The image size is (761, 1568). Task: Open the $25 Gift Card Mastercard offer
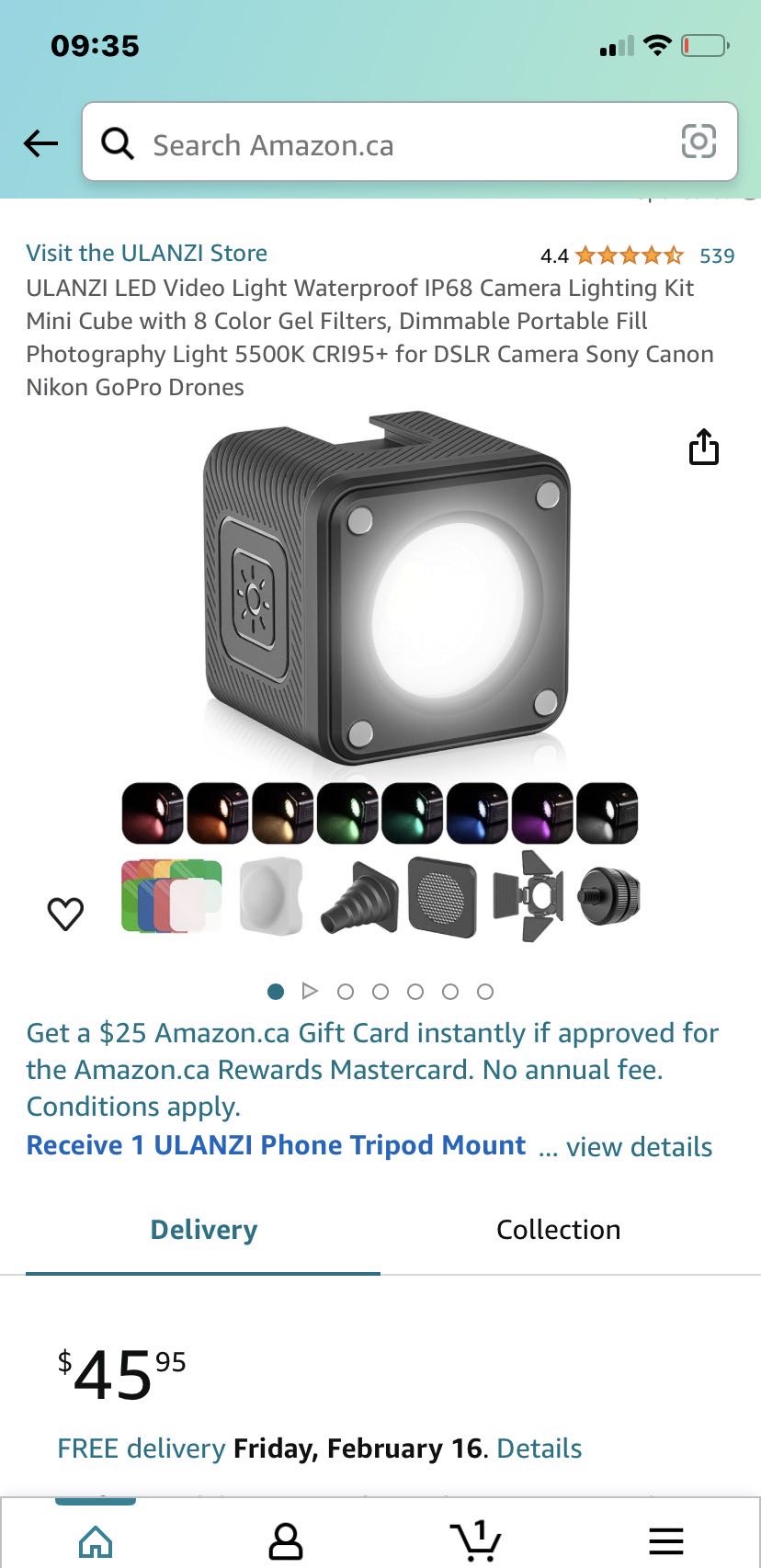click(371, 1069)
